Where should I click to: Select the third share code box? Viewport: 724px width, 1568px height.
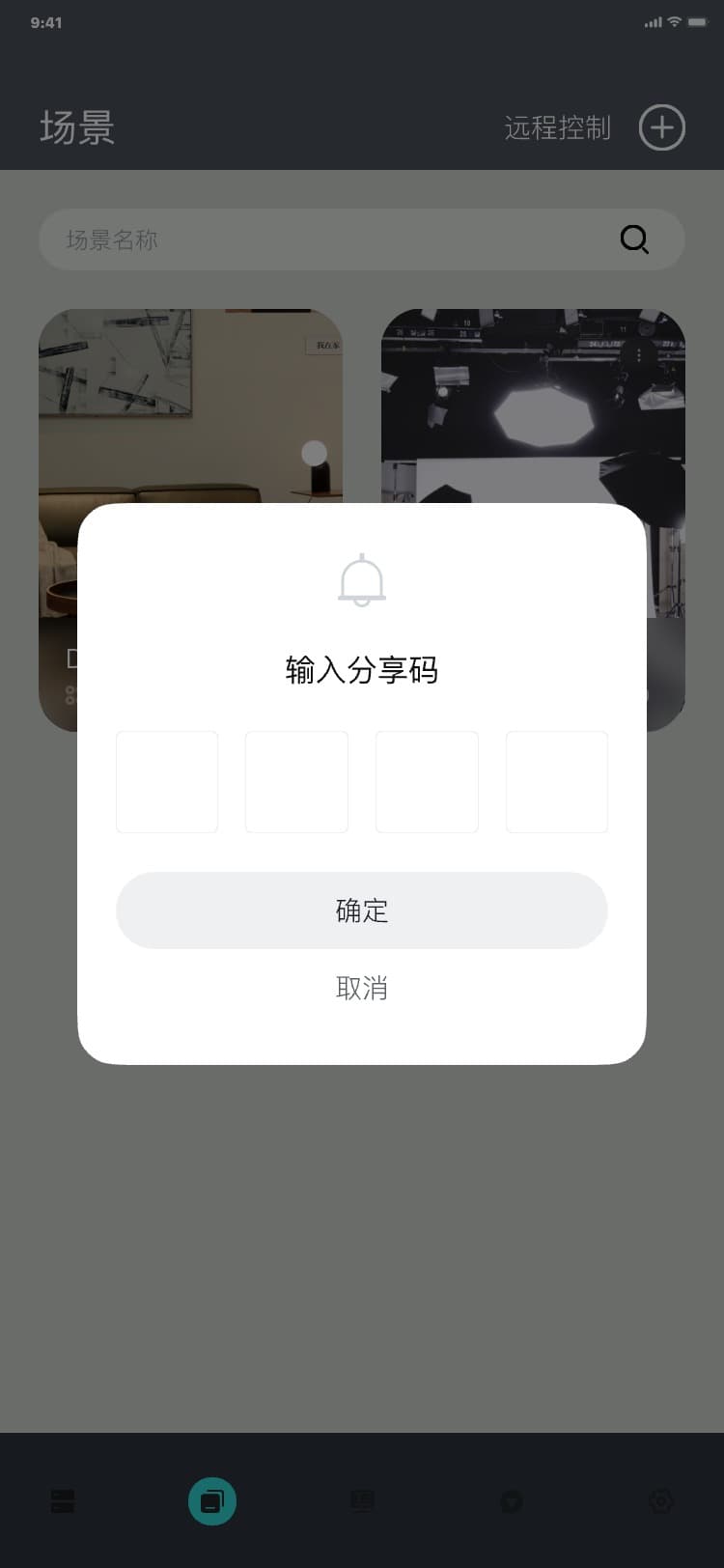[427, 782]
